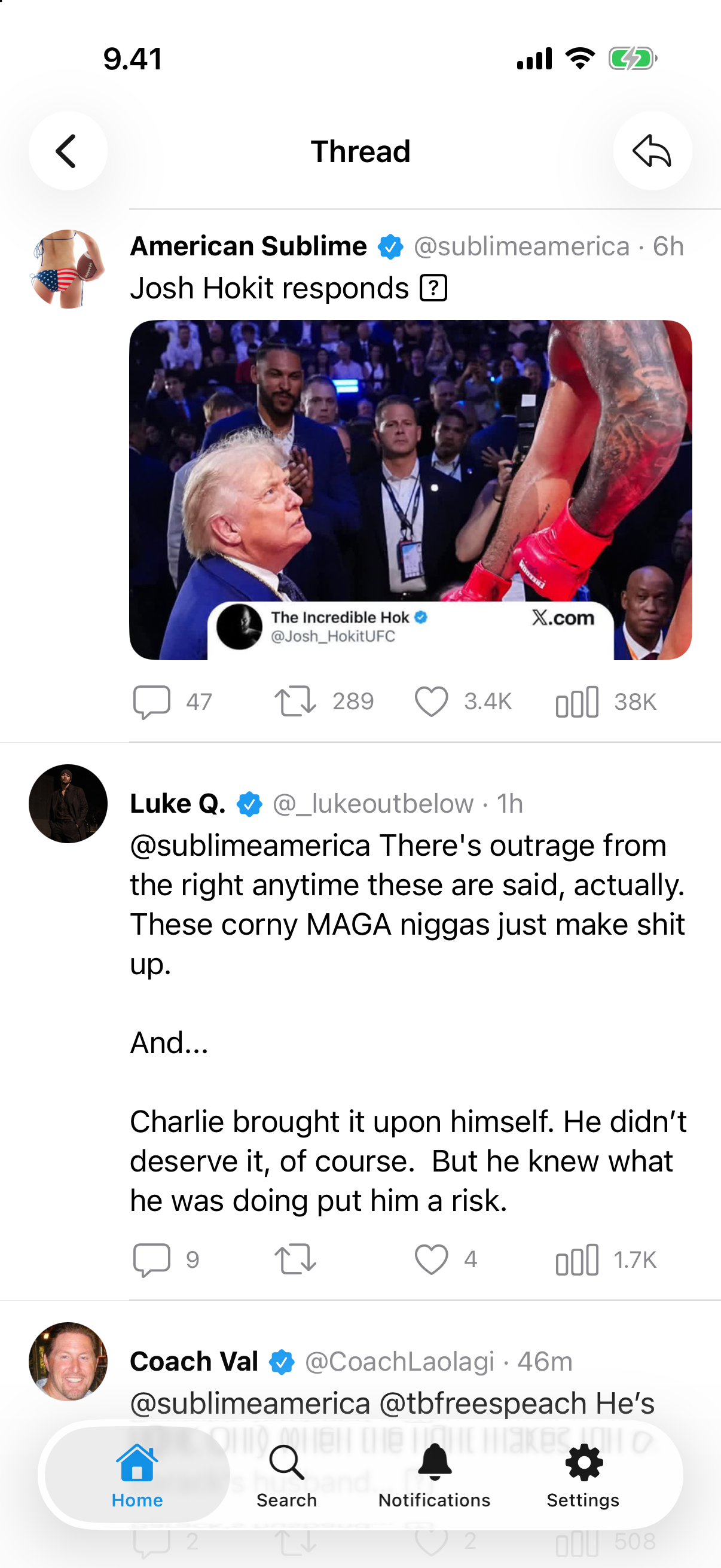
Task: Go back from the Thread screen
Action: point(68,150)
